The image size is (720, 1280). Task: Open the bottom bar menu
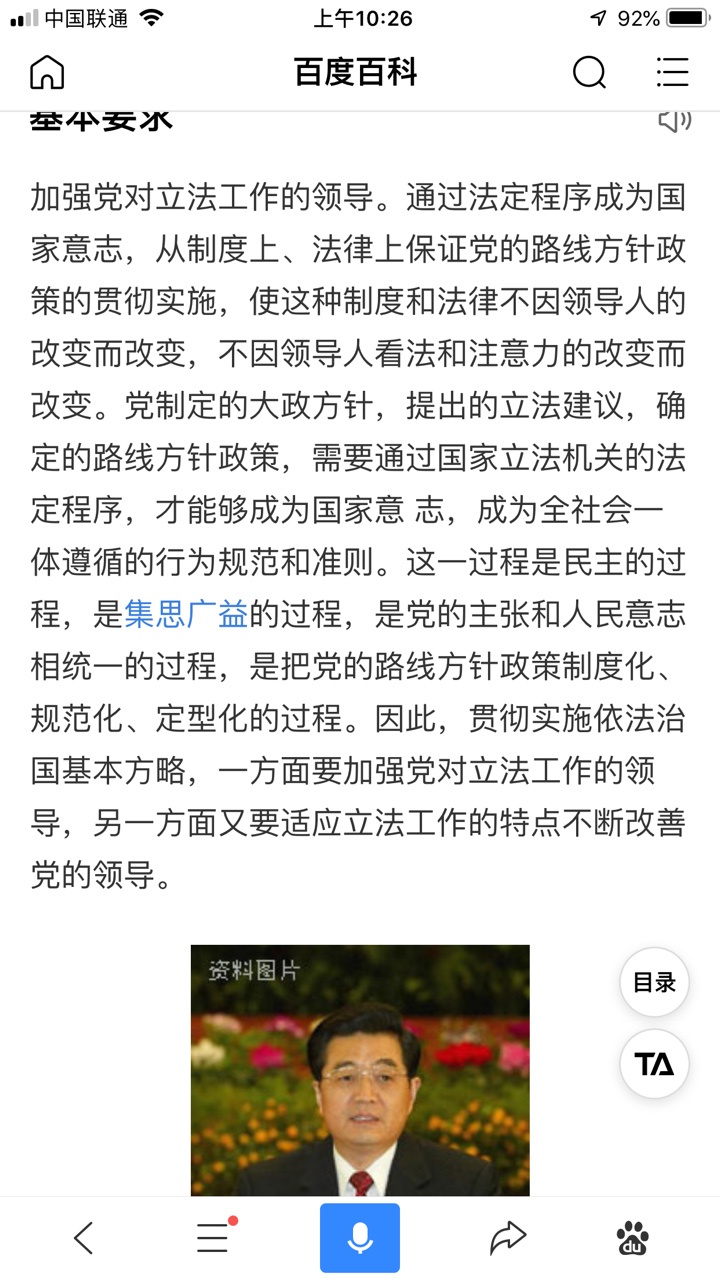pos(213,1238)
